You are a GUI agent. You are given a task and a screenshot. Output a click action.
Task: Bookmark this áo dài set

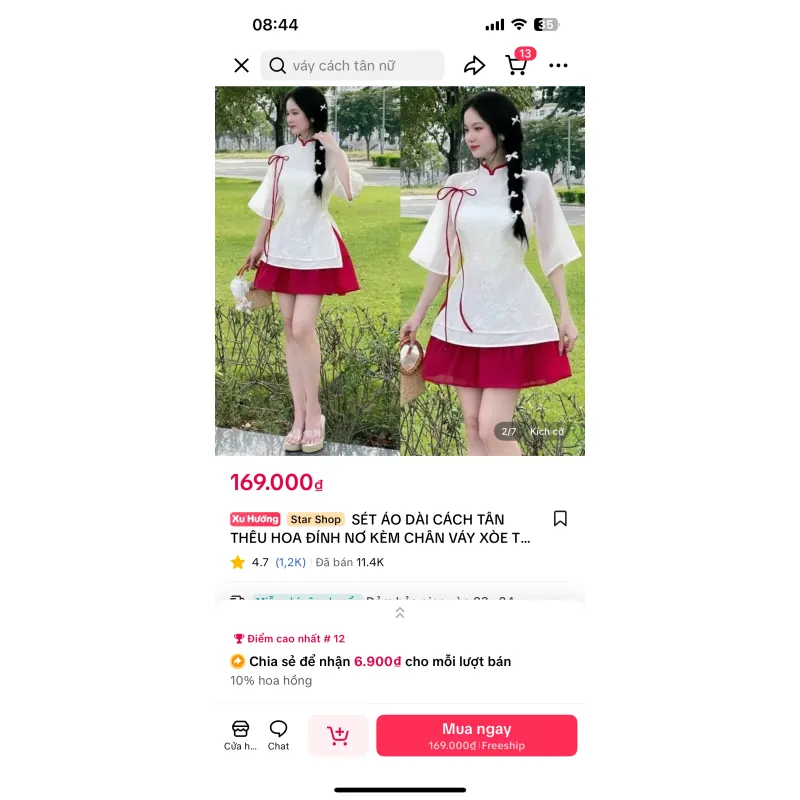(560, 518)
